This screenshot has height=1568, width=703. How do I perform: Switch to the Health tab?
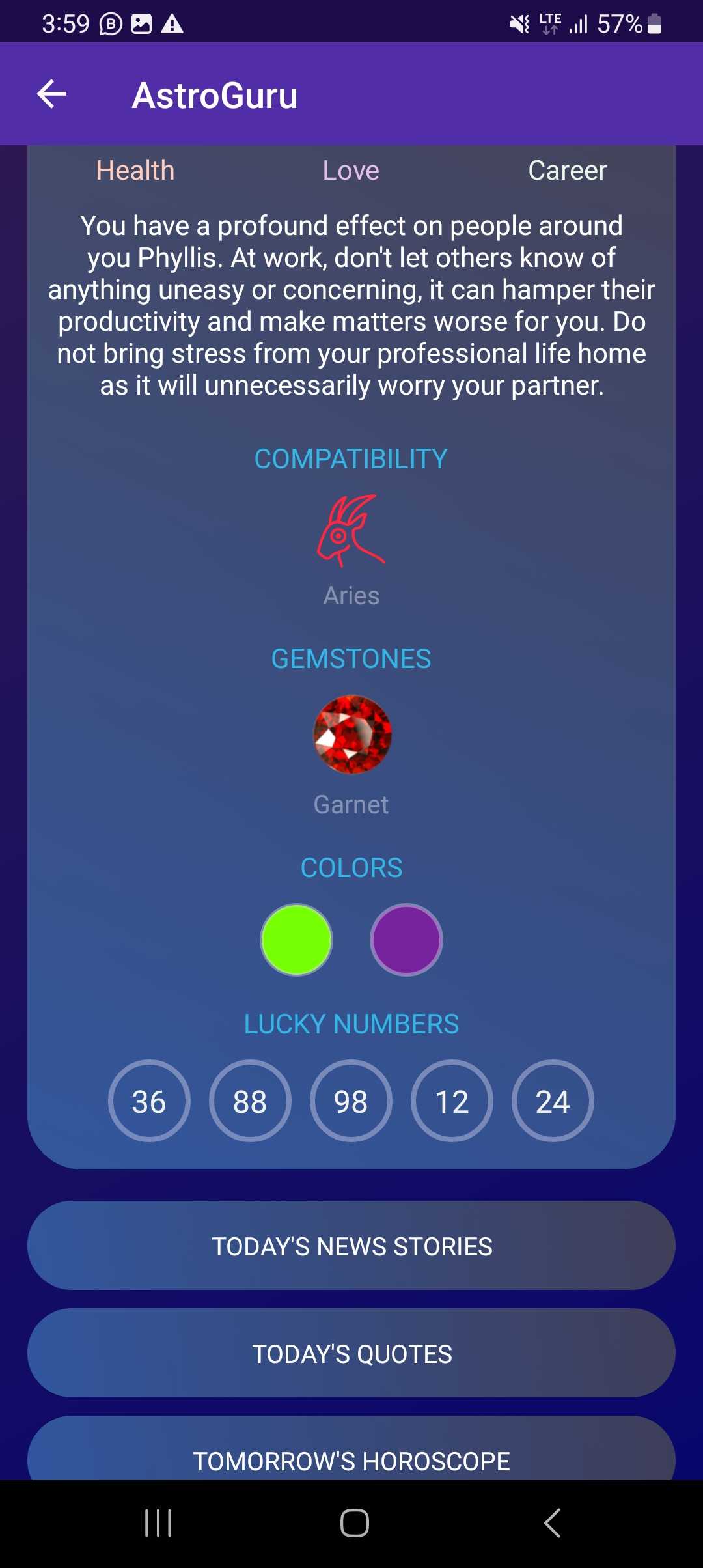(135, 171)
